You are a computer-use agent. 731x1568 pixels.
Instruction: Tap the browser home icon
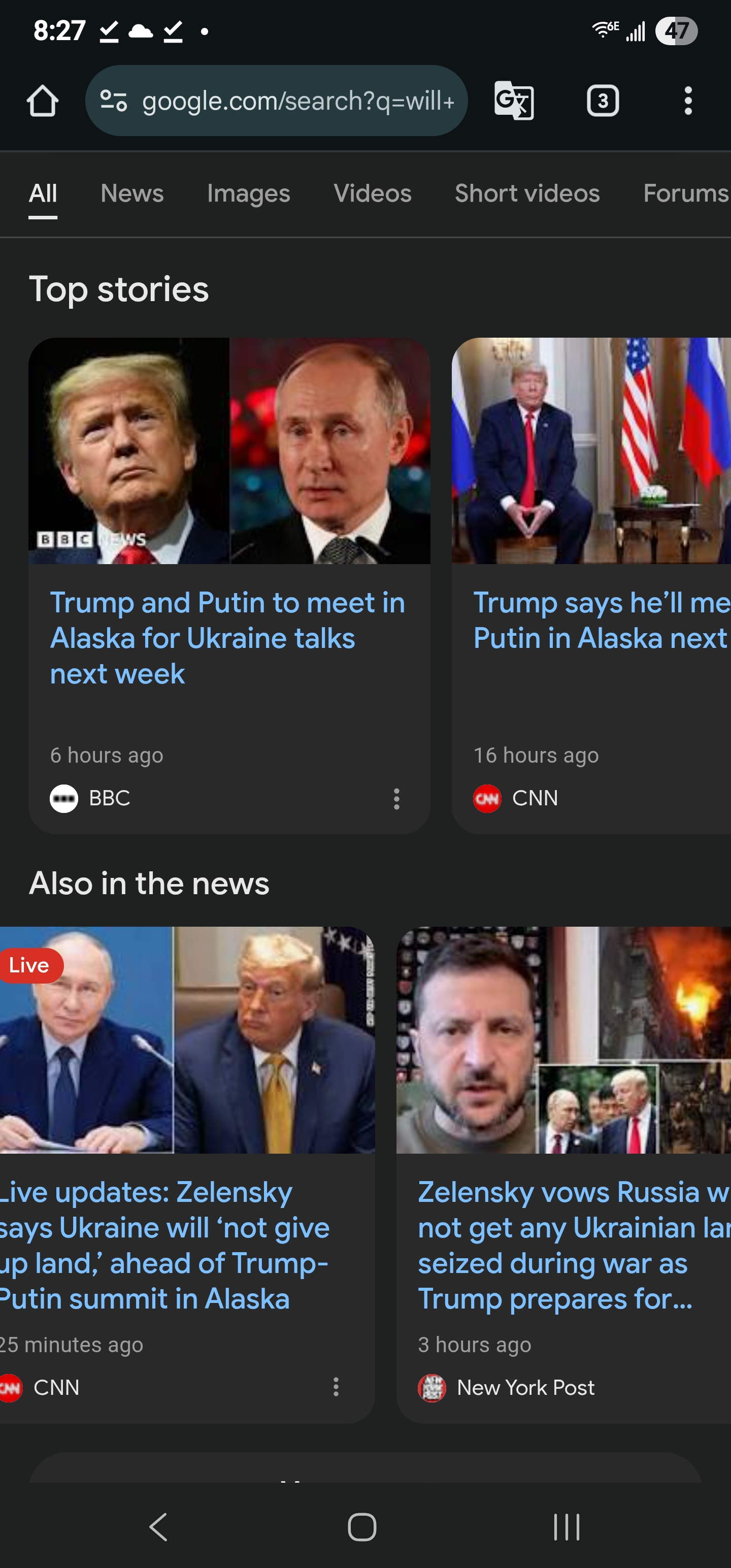(x=43, y=101)
